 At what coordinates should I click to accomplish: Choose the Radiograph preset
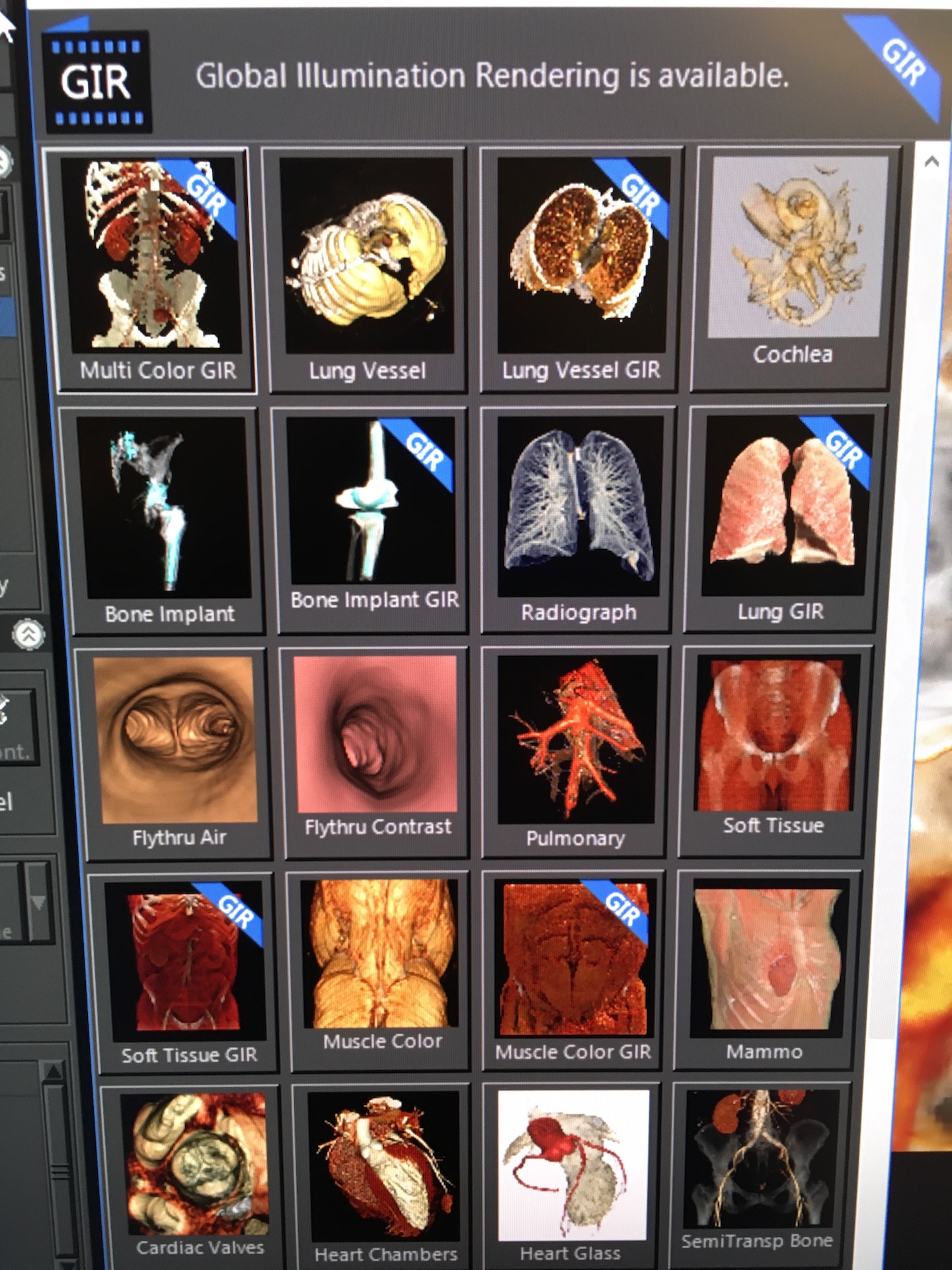coord(579,505)
